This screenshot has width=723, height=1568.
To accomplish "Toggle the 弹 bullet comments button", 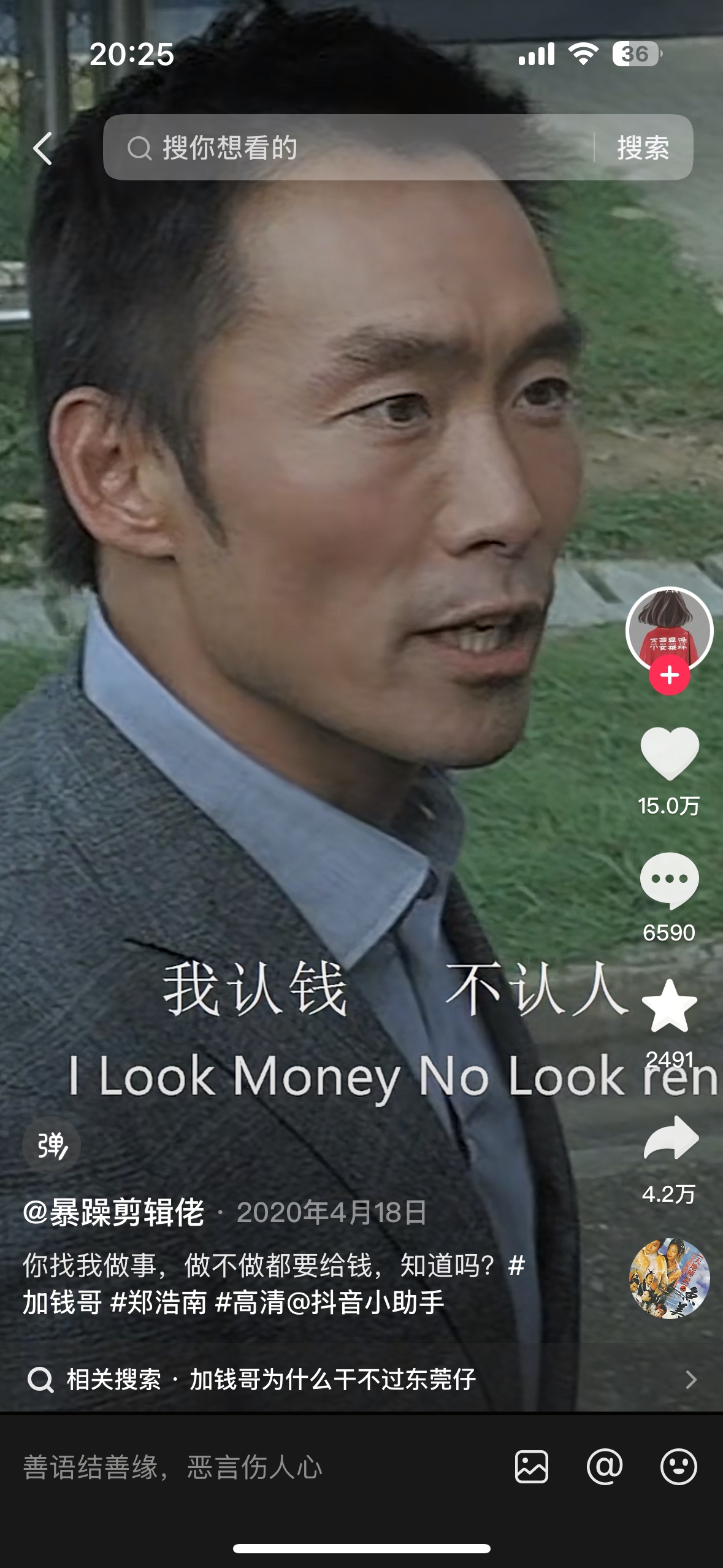I will pyautogui.click(x=52, y=1145).
